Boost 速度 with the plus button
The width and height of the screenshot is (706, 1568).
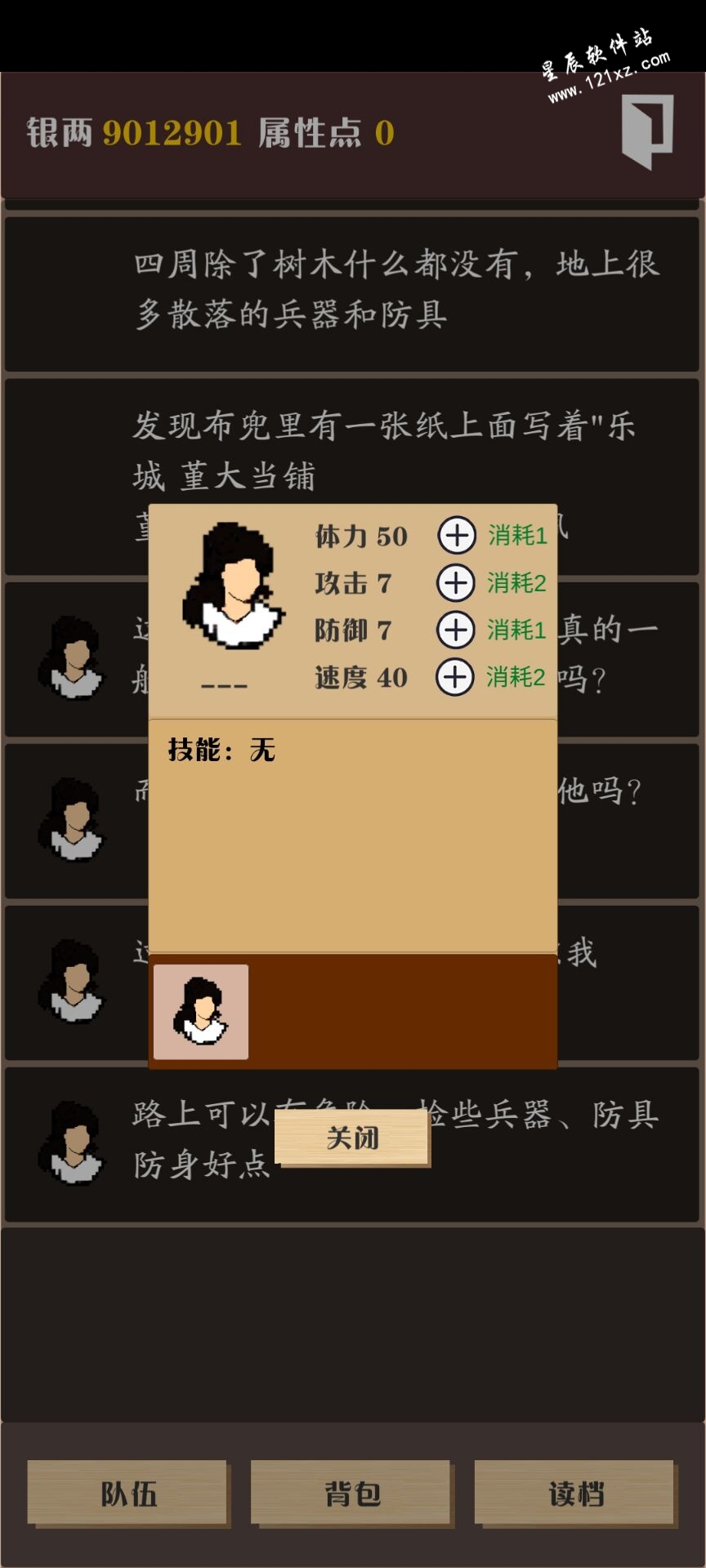tap(455, 677)
